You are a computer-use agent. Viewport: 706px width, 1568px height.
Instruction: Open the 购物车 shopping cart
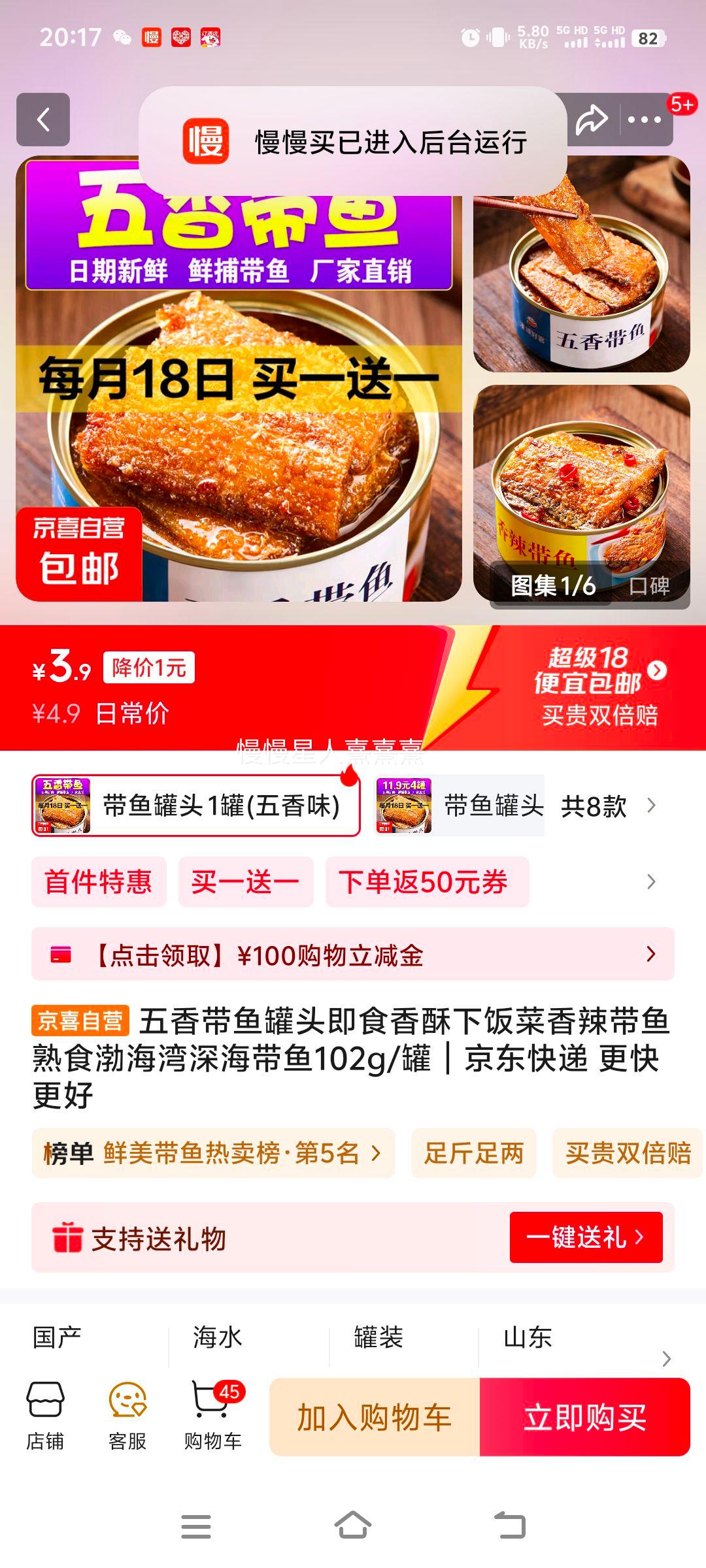tap(212, 1416)
